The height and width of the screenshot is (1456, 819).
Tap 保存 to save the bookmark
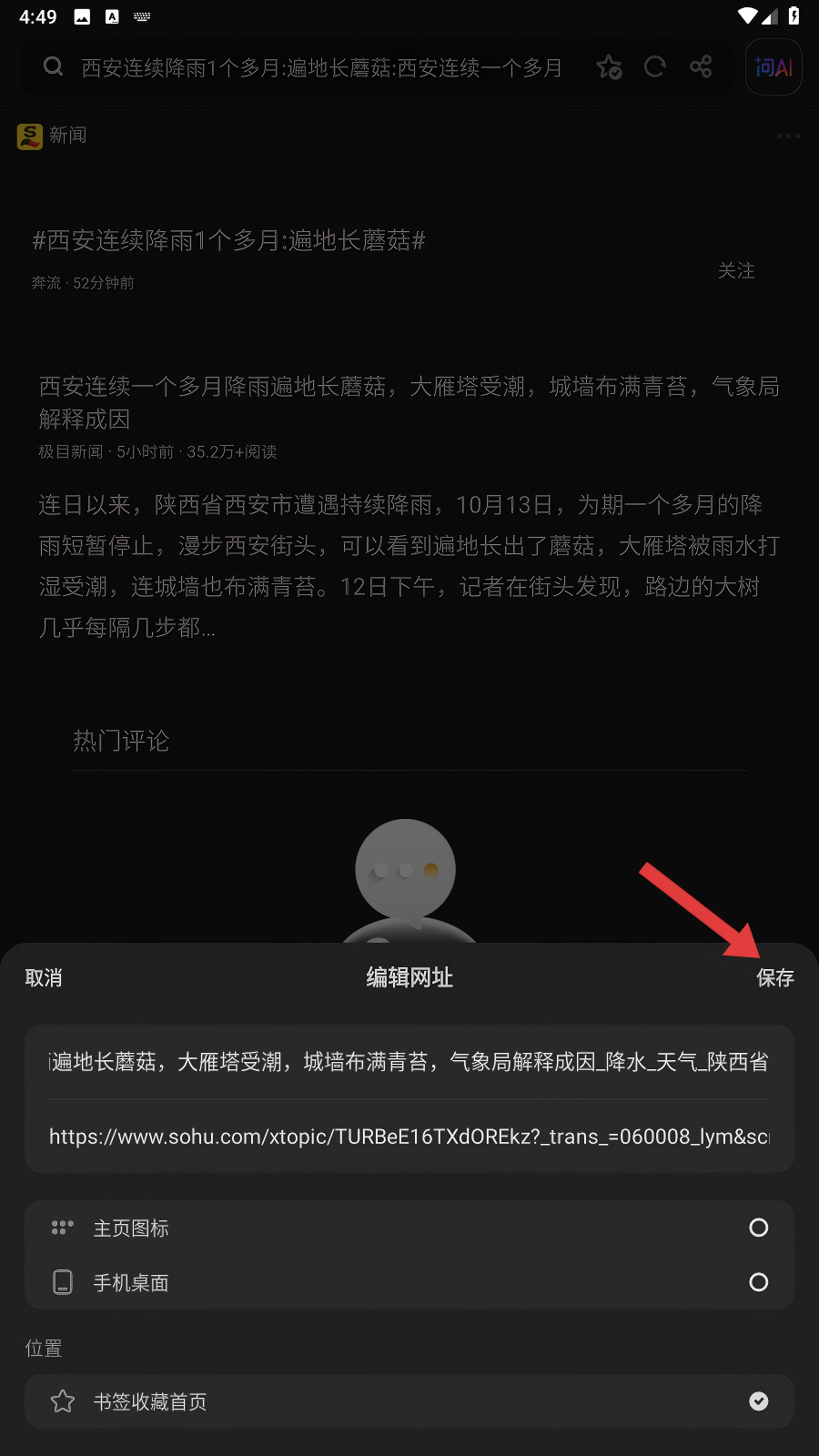(x=774, y=978)
